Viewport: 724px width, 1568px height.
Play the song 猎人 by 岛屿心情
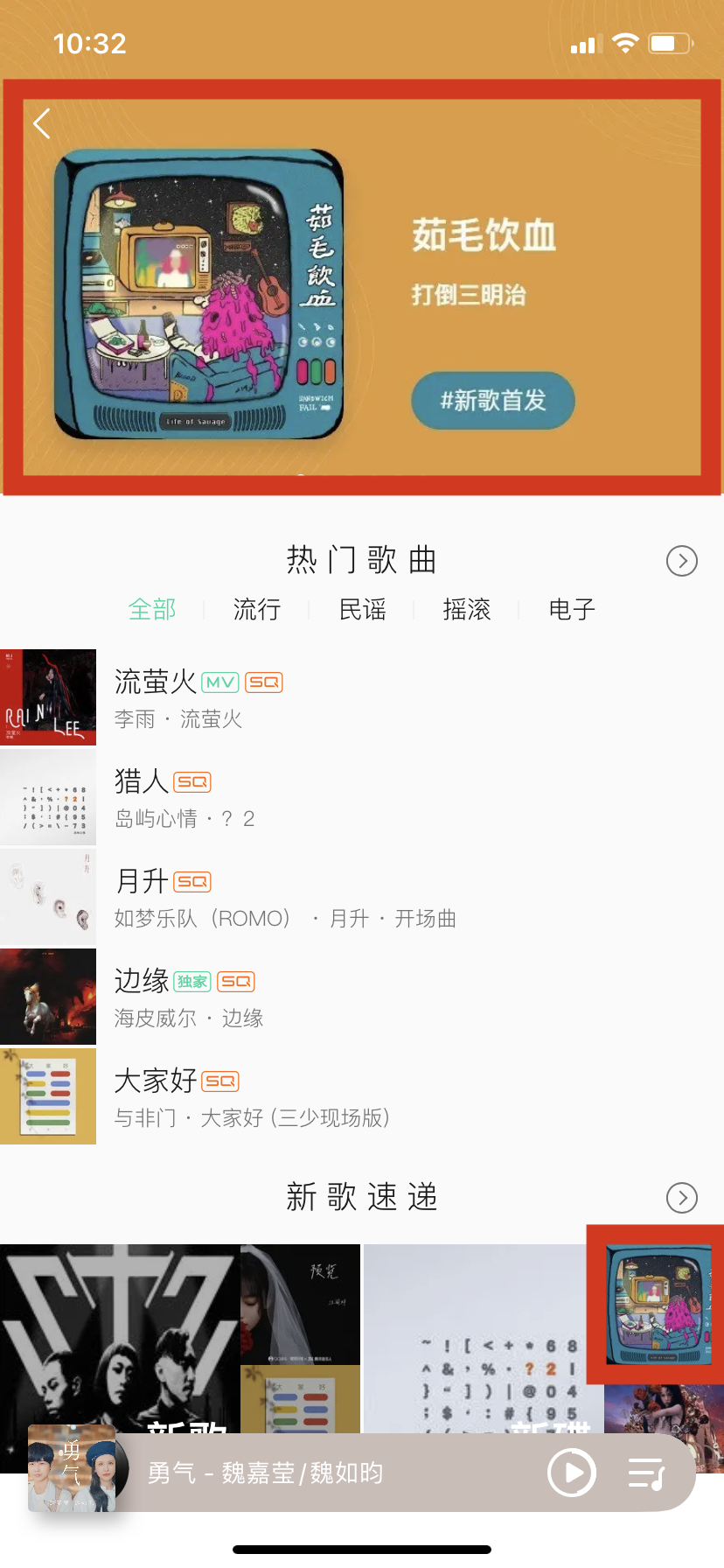coord(350,797)
